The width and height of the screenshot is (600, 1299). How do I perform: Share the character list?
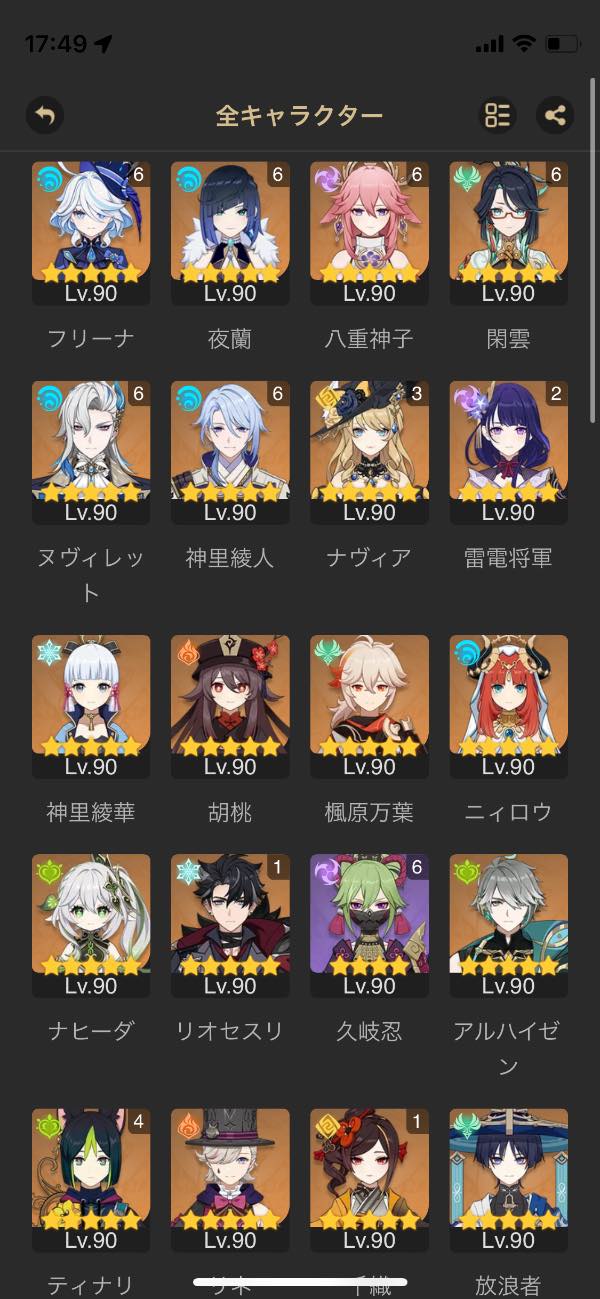[x=555, y=115]
